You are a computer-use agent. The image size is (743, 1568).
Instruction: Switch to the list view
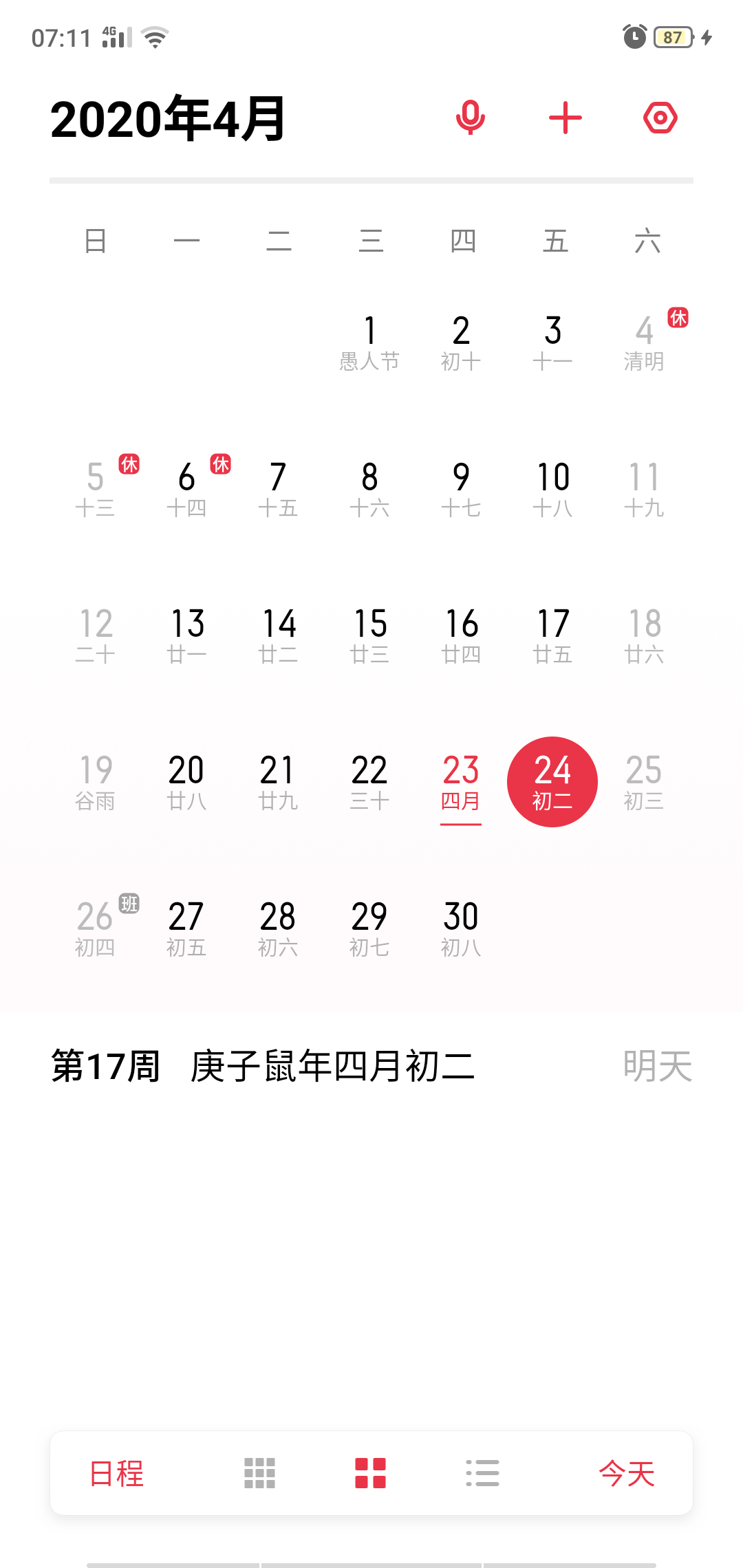coord(482,1473)
